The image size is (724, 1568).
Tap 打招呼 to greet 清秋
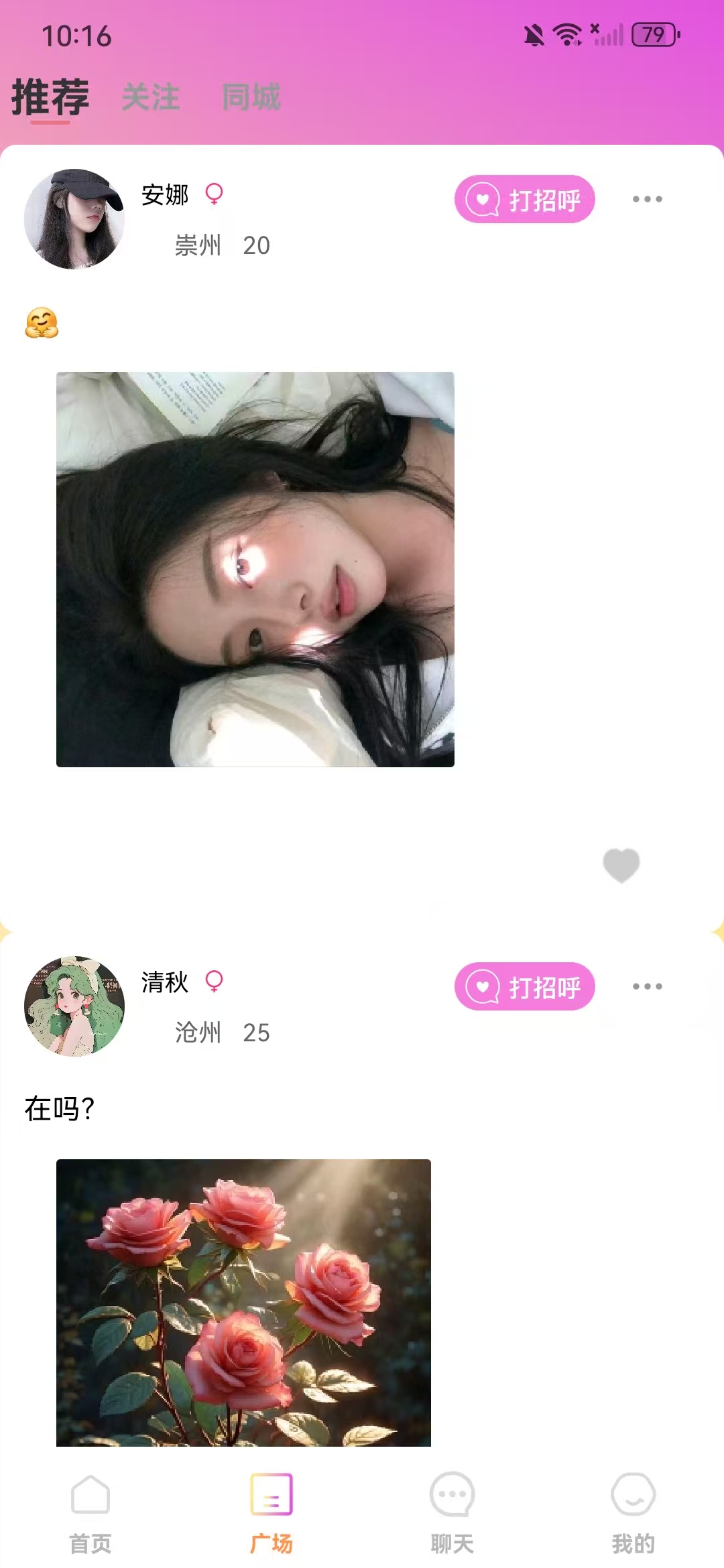(x=525, y=987)
